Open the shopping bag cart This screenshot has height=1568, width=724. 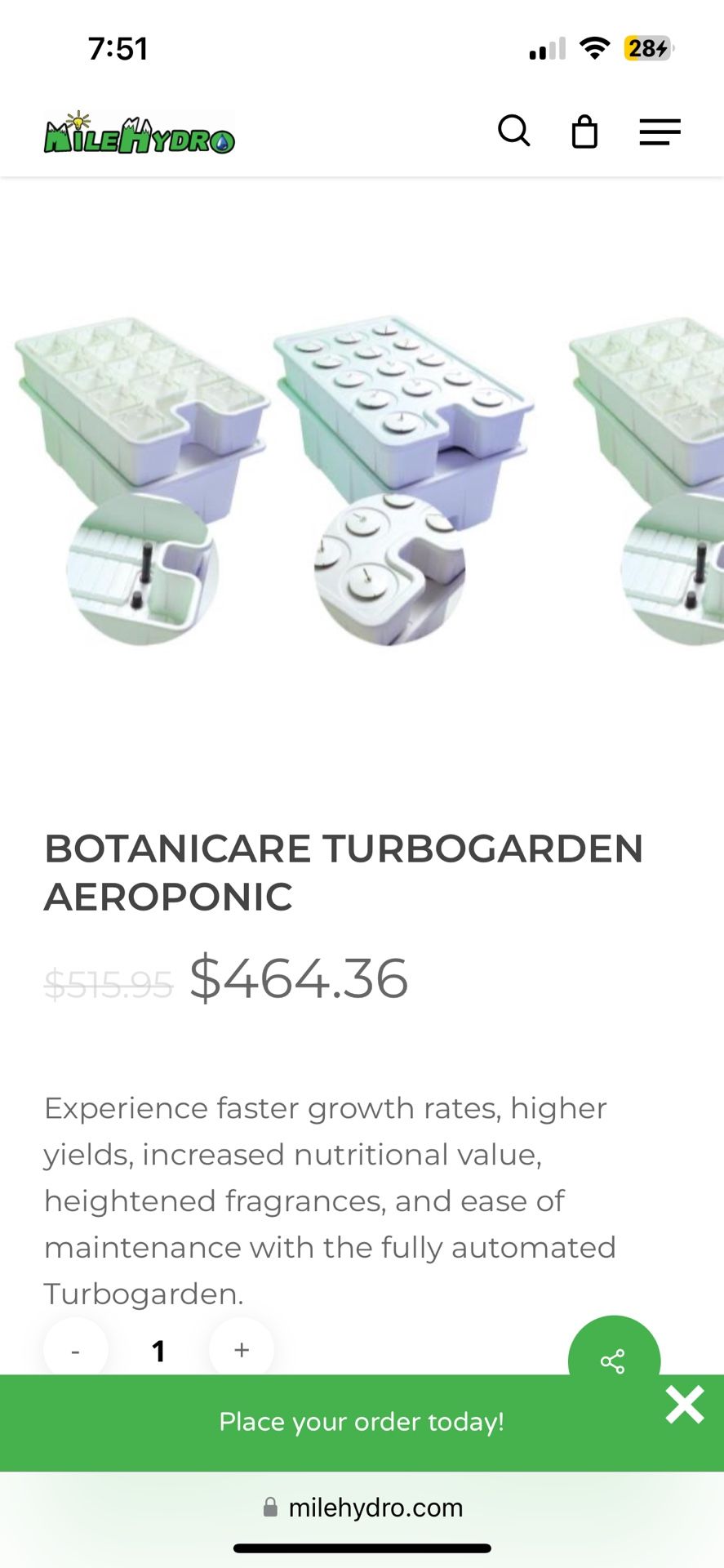pos(584,131)
